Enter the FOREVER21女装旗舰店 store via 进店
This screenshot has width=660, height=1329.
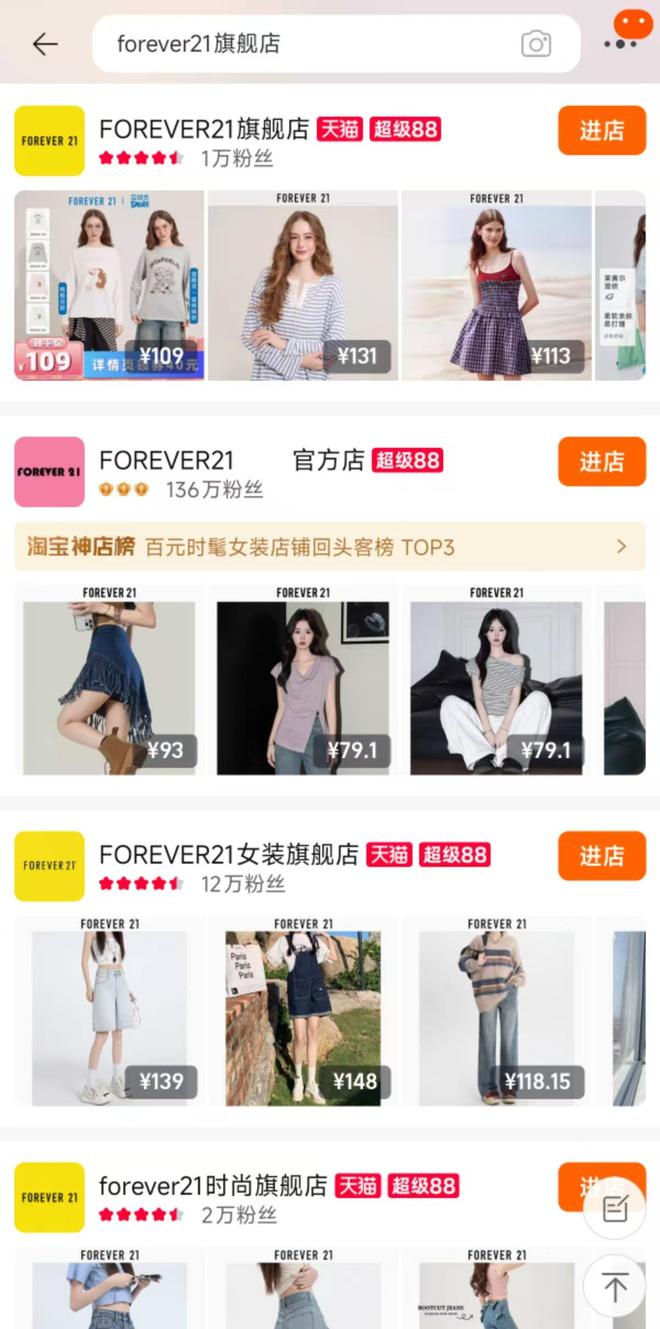pos(601,856)
